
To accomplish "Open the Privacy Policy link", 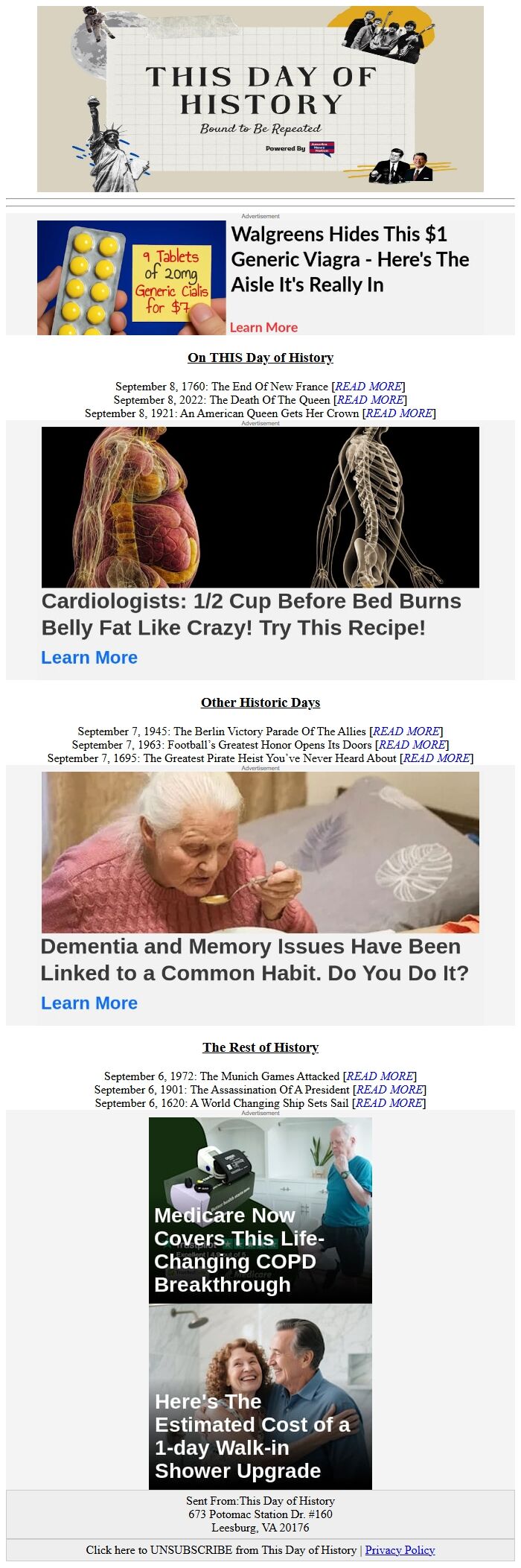I will pos(400,1550).
